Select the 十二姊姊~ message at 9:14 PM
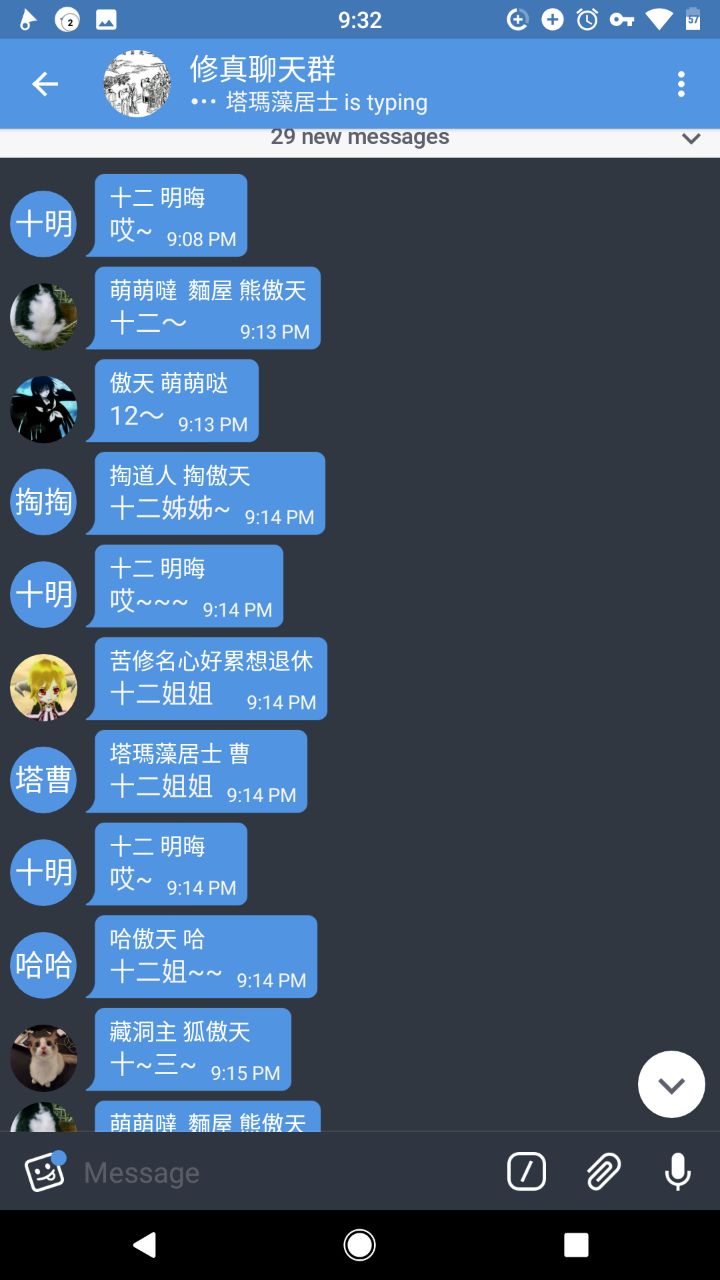 [210, 494]
